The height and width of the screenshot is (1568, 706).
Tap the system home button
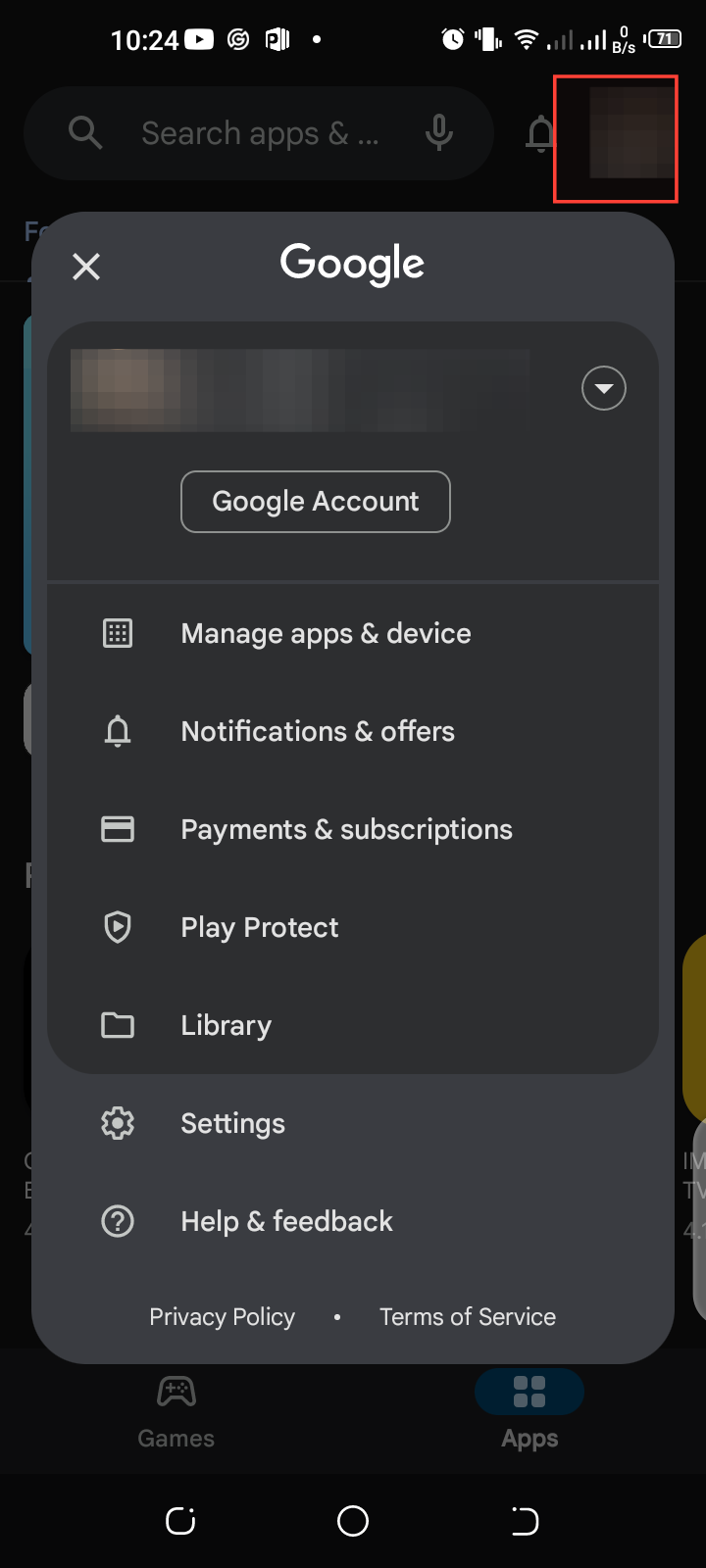click(353, 1521)
